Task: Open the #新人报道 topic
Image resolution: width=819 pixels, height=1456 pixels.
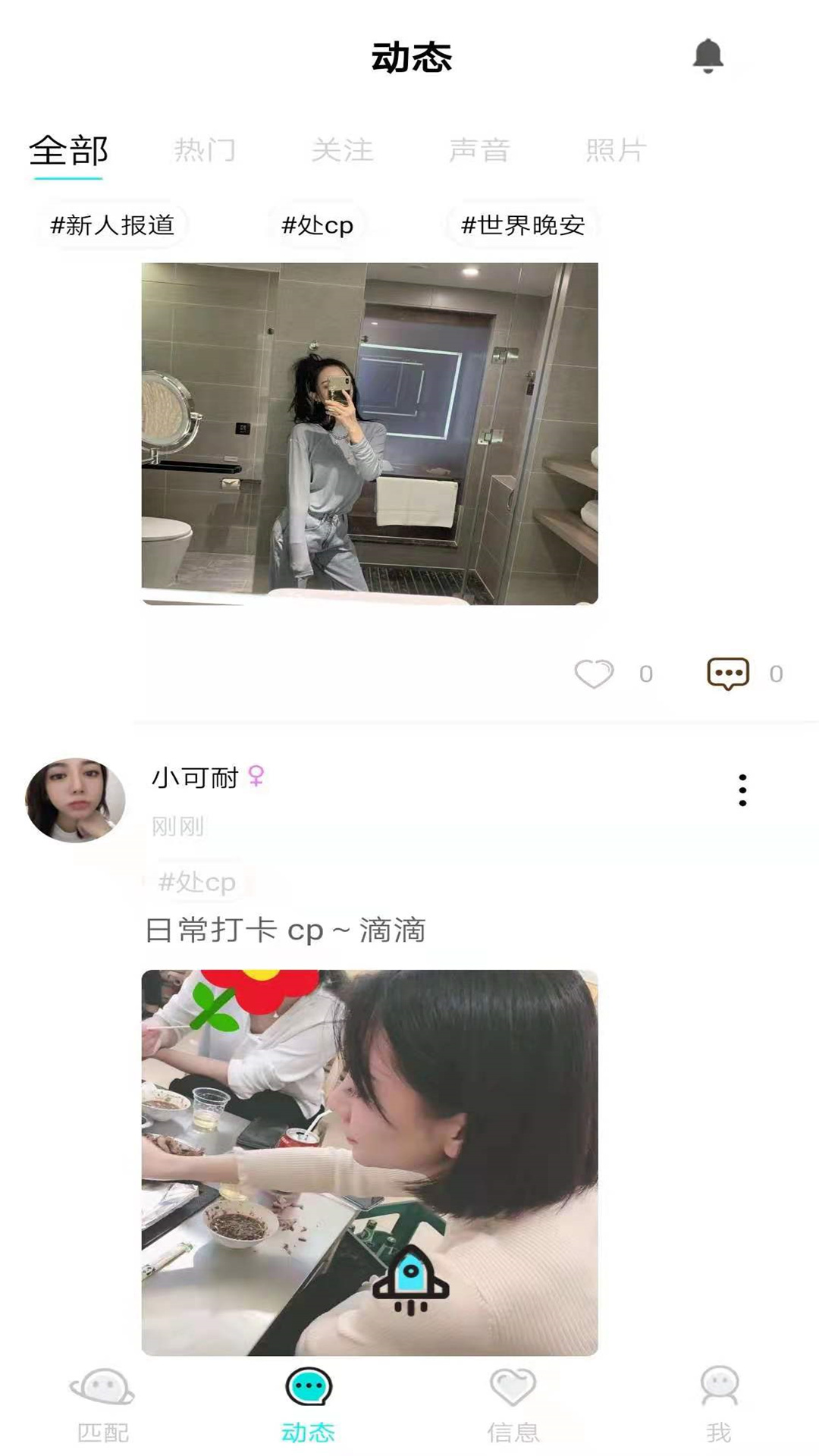Action: pyautogui.click(x=113, y=225)
